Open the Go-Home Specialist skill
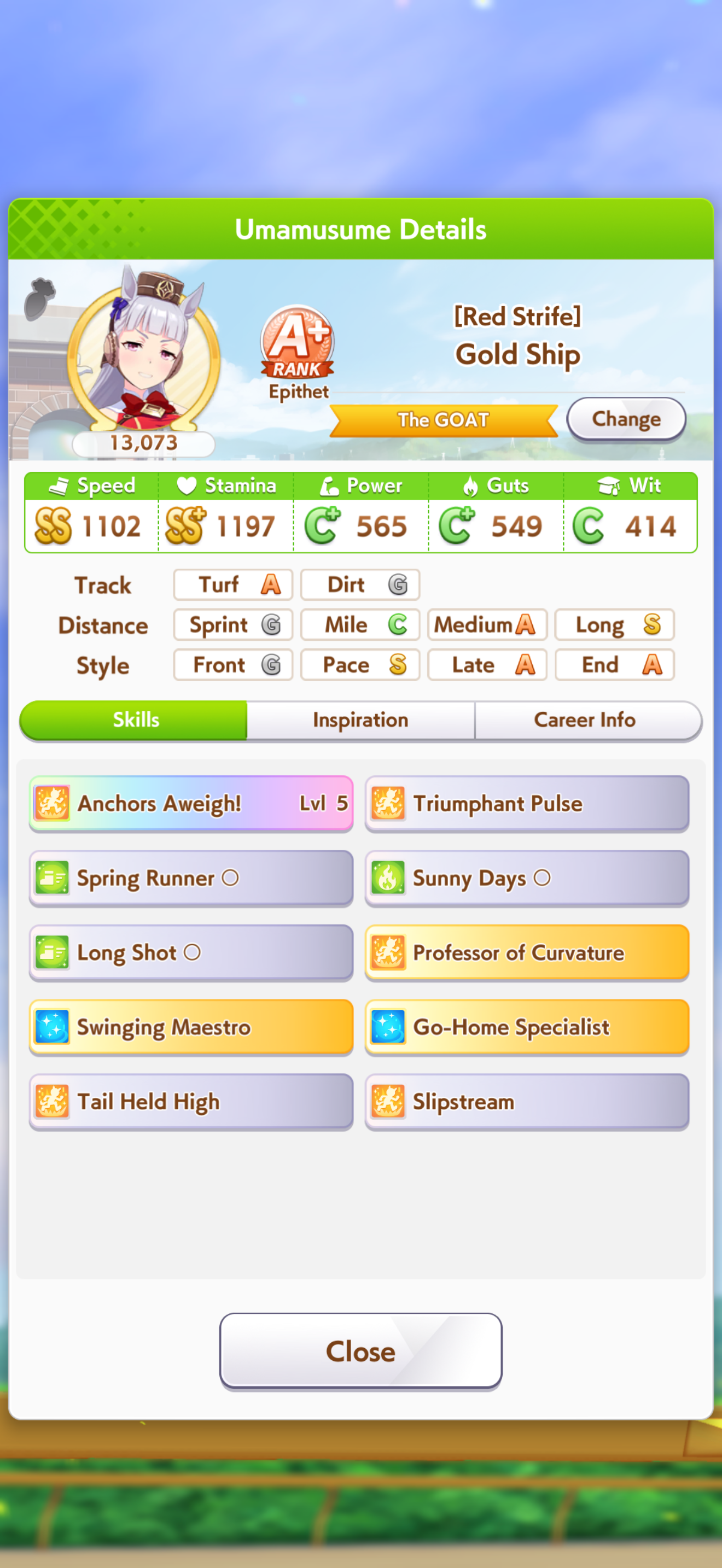Viewport: 722px width, 1568px height. [x=527, y=1027]
